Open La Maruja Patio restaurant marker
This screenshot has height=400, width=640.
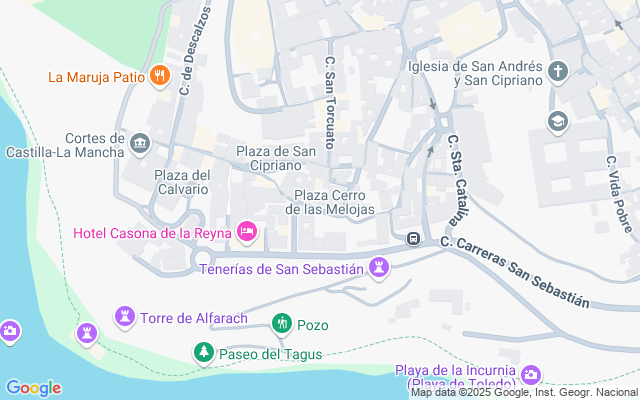pos(159,76)
